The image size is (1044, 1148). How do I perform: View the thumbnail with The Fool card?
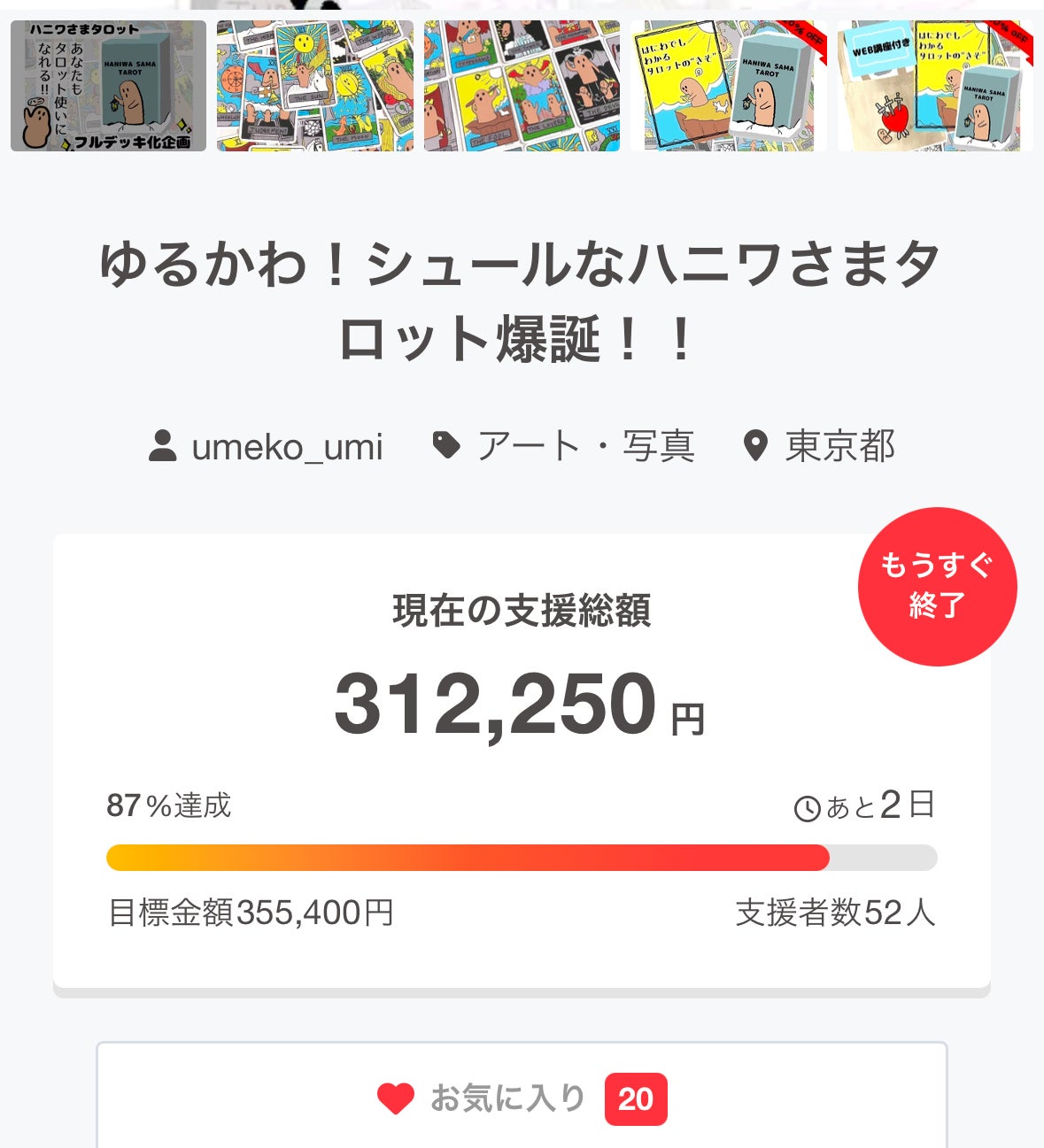pyautogui.click(x=522, y=86)
